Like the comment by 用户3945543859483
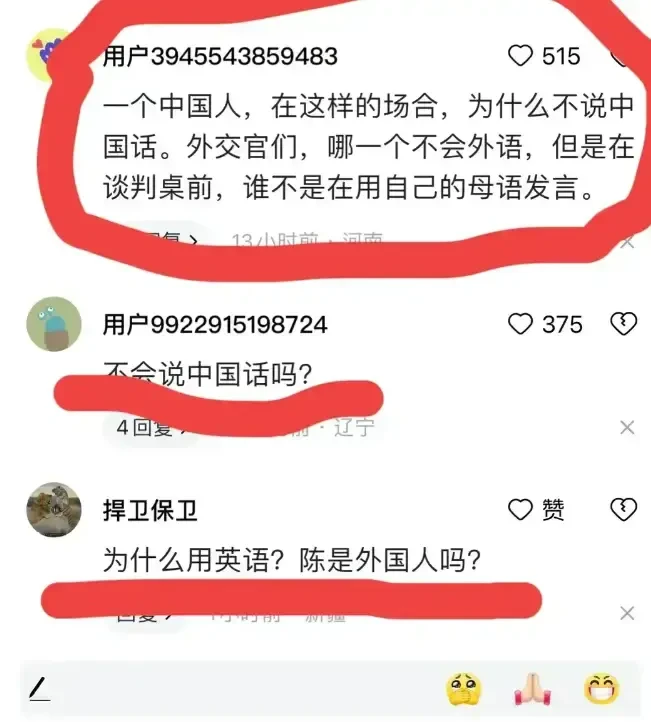Image resolution: width=651 pixels, height=722 pixels. [520, 56]
